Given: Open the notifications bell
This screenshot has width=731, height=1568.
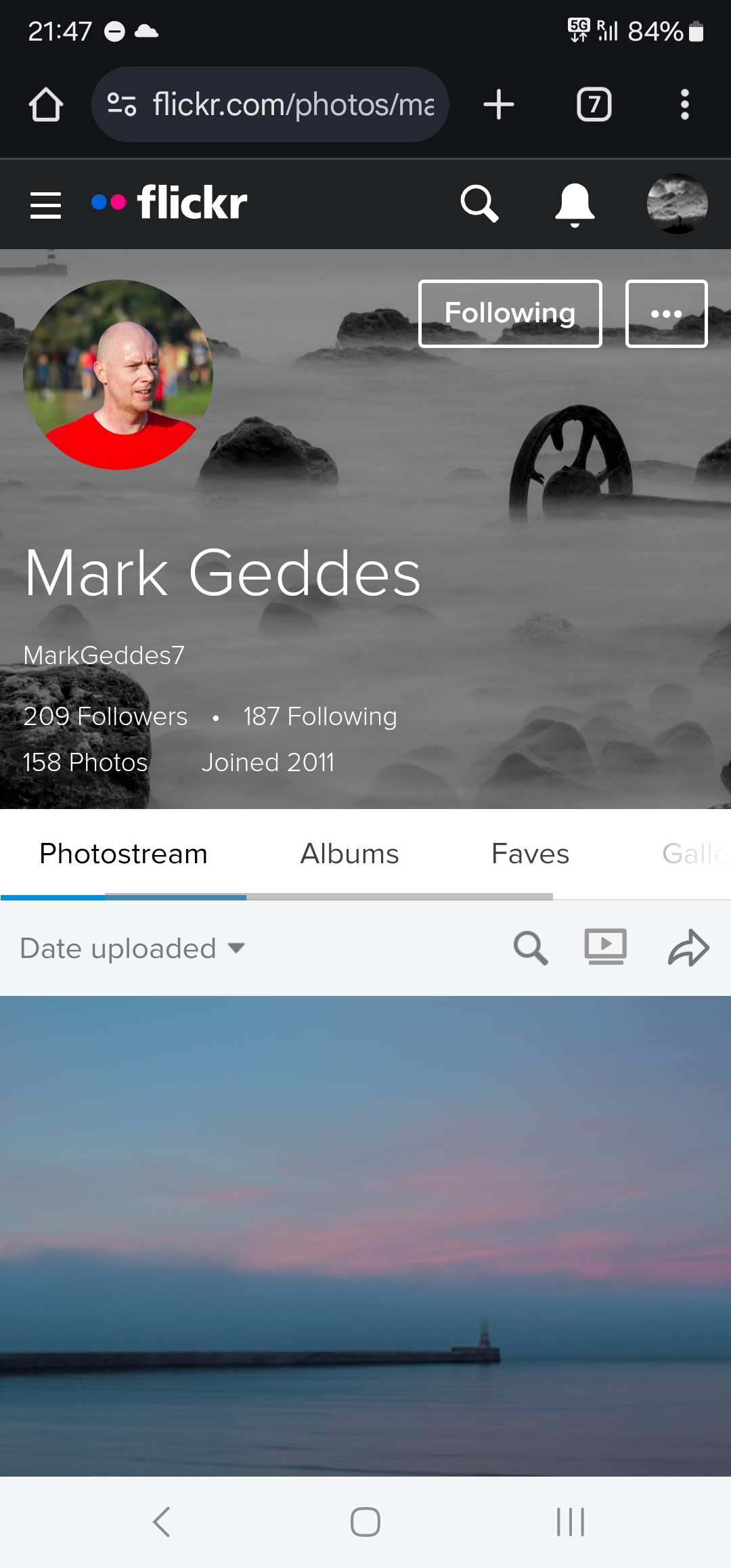Looking at the screenshot, I should pos(575,204).
